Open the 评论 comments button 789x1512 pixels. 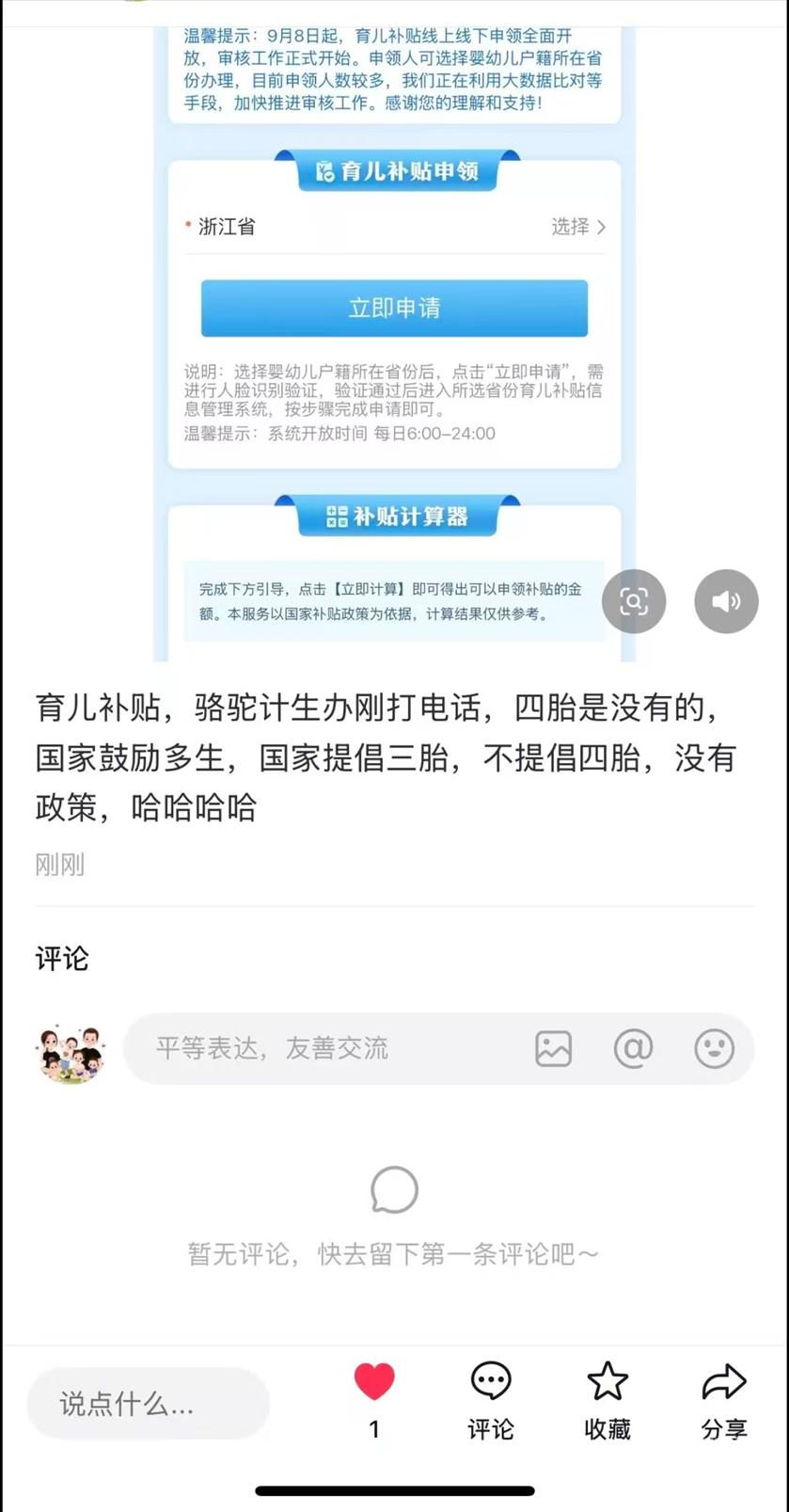[491, 1399]
